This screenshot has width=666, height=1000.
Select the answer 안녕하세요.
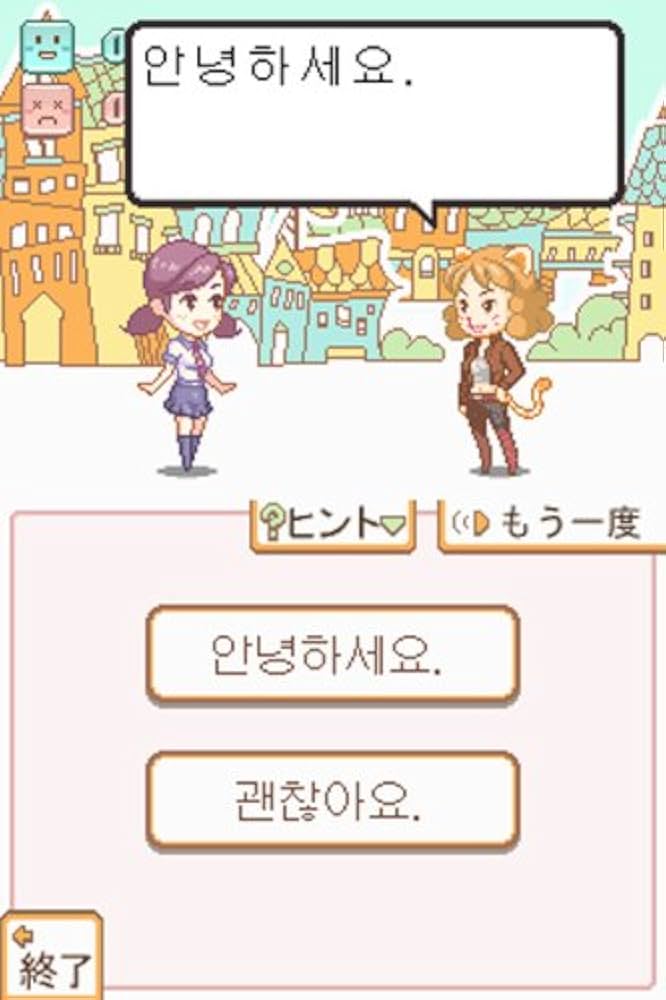(332, 654)
